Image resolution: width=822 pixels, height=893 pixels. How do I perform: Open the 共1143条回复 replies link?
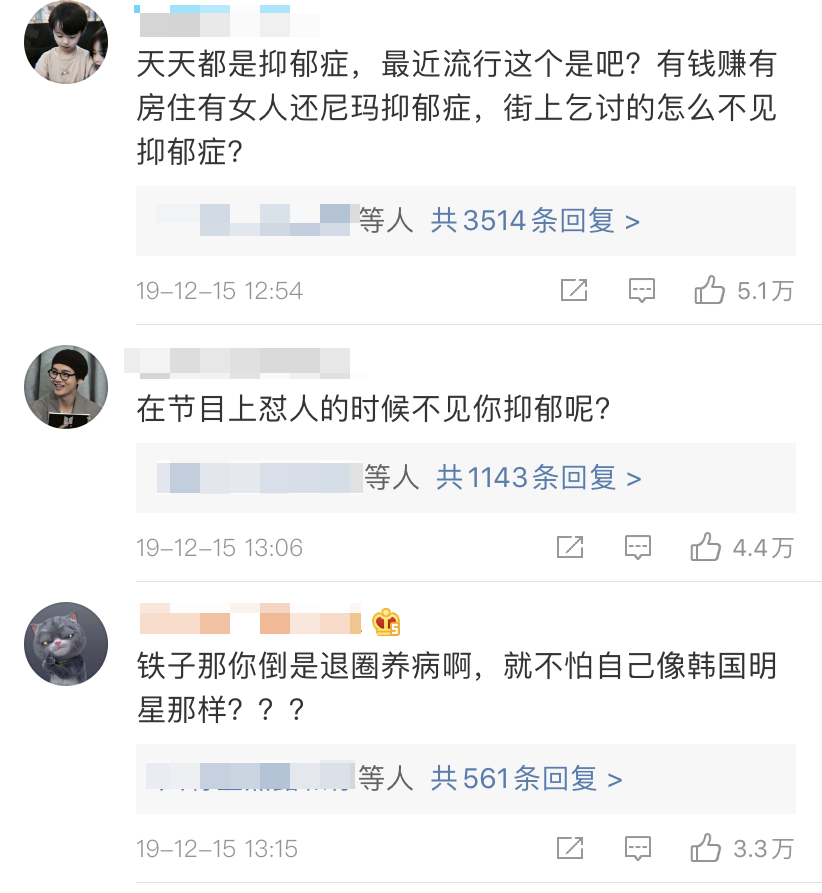coord(538,477)
